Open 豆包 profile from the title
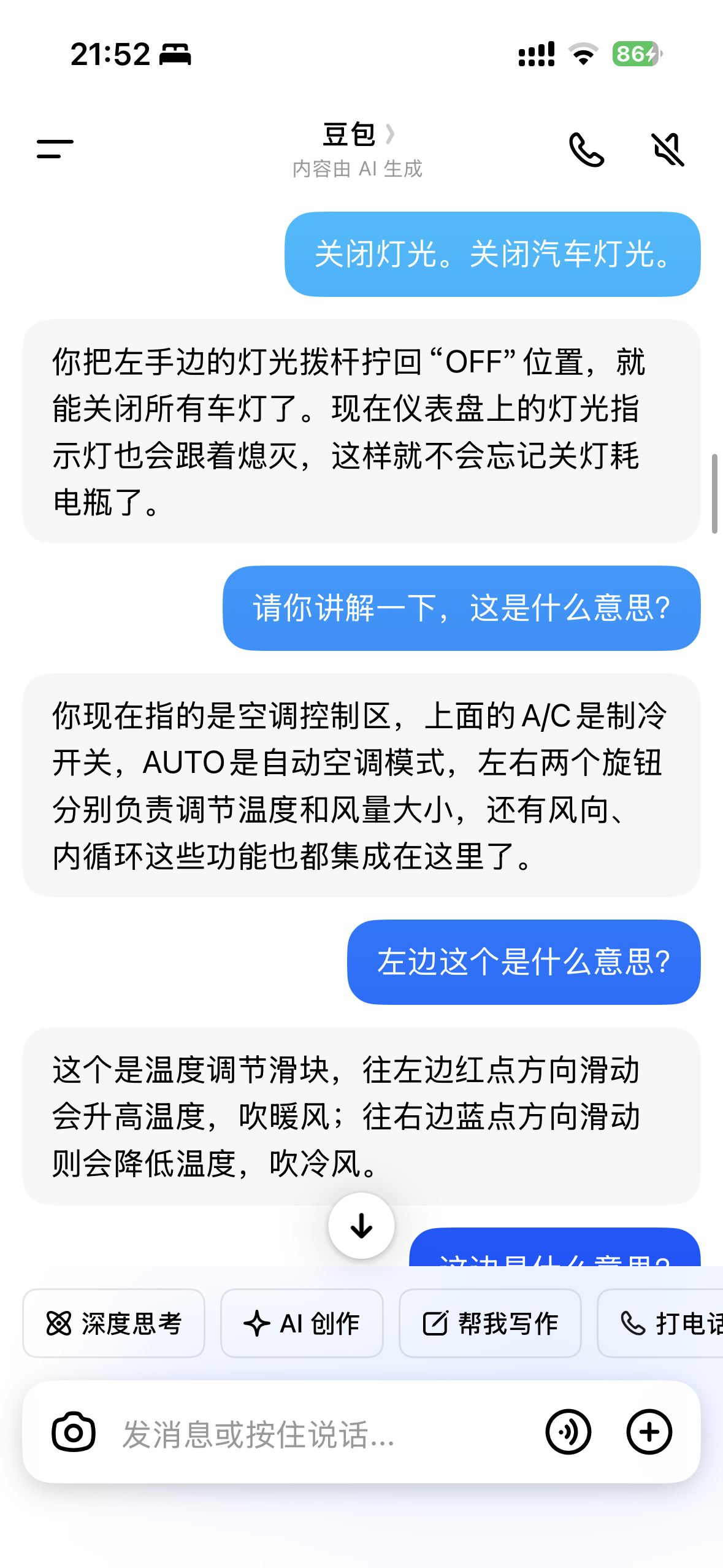Image resolution: width=723 pixels, height=1568 pixels. coord(358,134)
